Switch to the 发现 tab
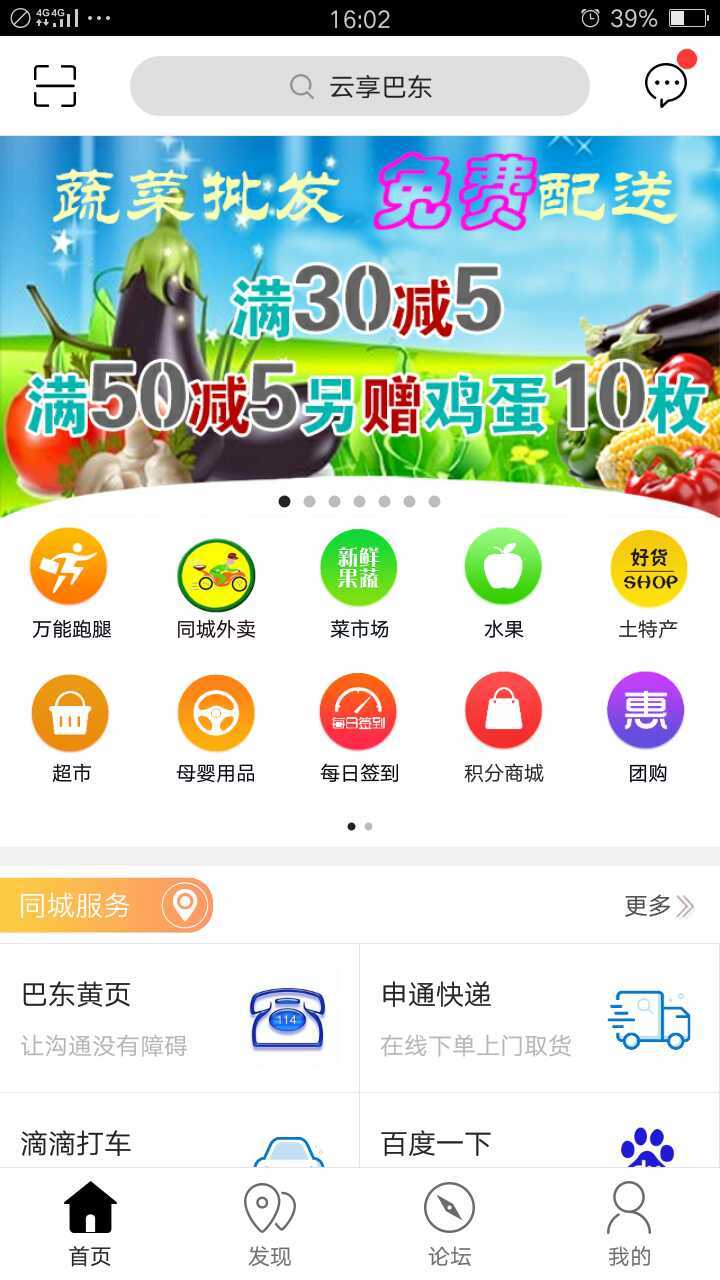Image resolution: width=720 pixels, height=1280 pixels. [270, 1224]
